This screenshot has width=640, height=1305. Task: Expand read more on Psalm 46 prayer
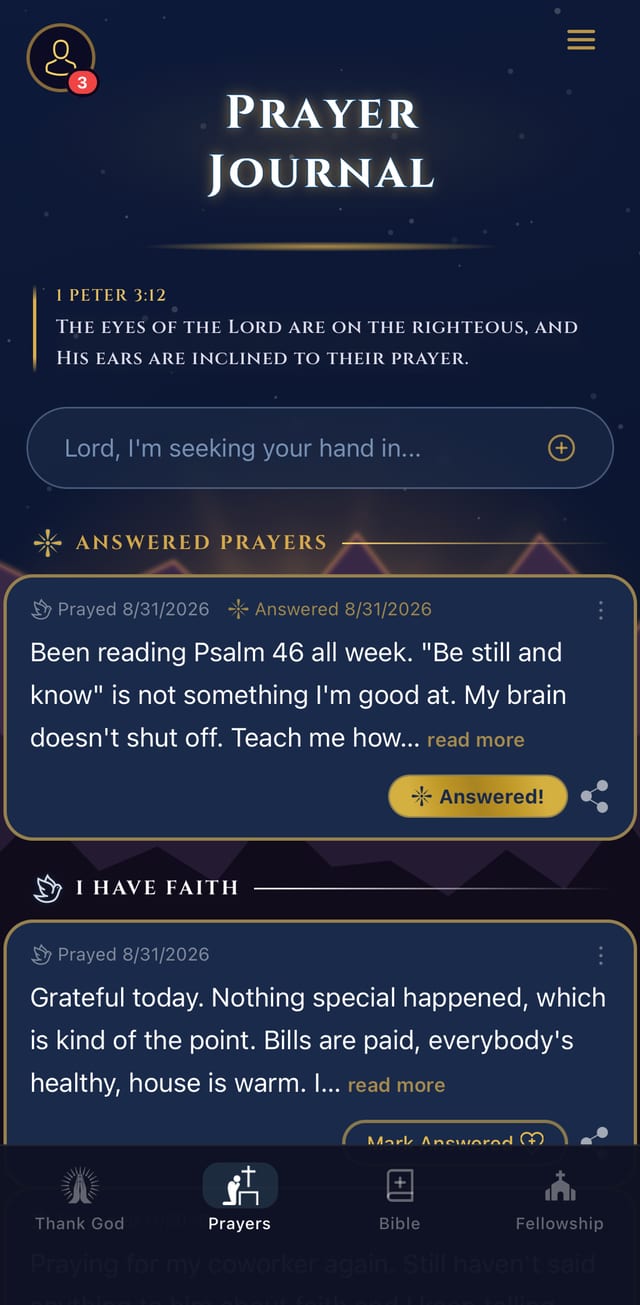pos(475,740)
